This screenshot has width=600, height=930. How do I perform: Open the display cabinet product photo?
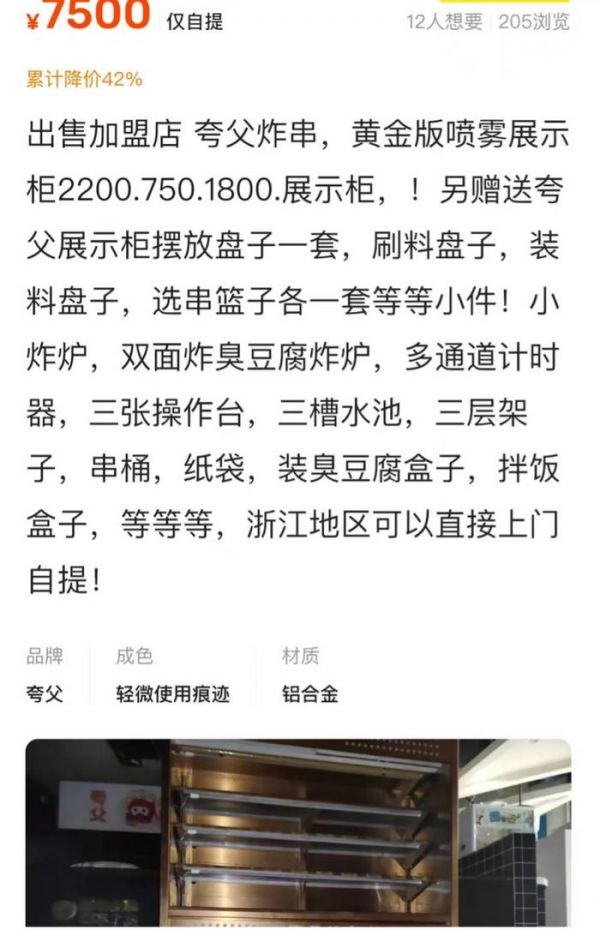pos(298,833)
